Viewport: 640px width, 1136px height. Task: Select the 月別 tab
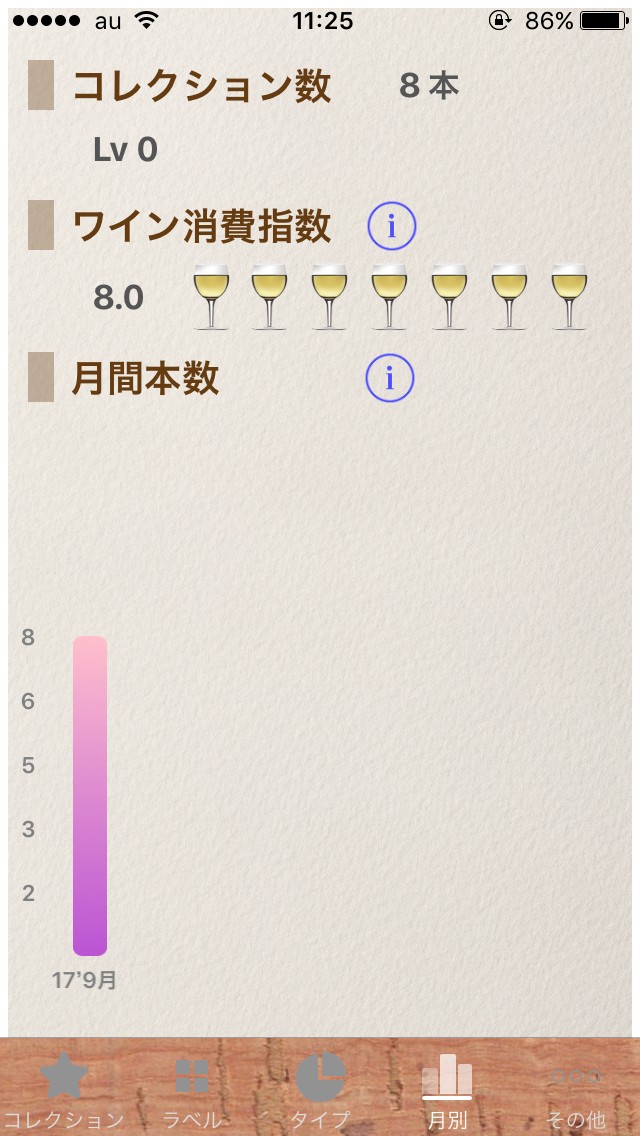pyautogui.click(x=447, y=1090)
